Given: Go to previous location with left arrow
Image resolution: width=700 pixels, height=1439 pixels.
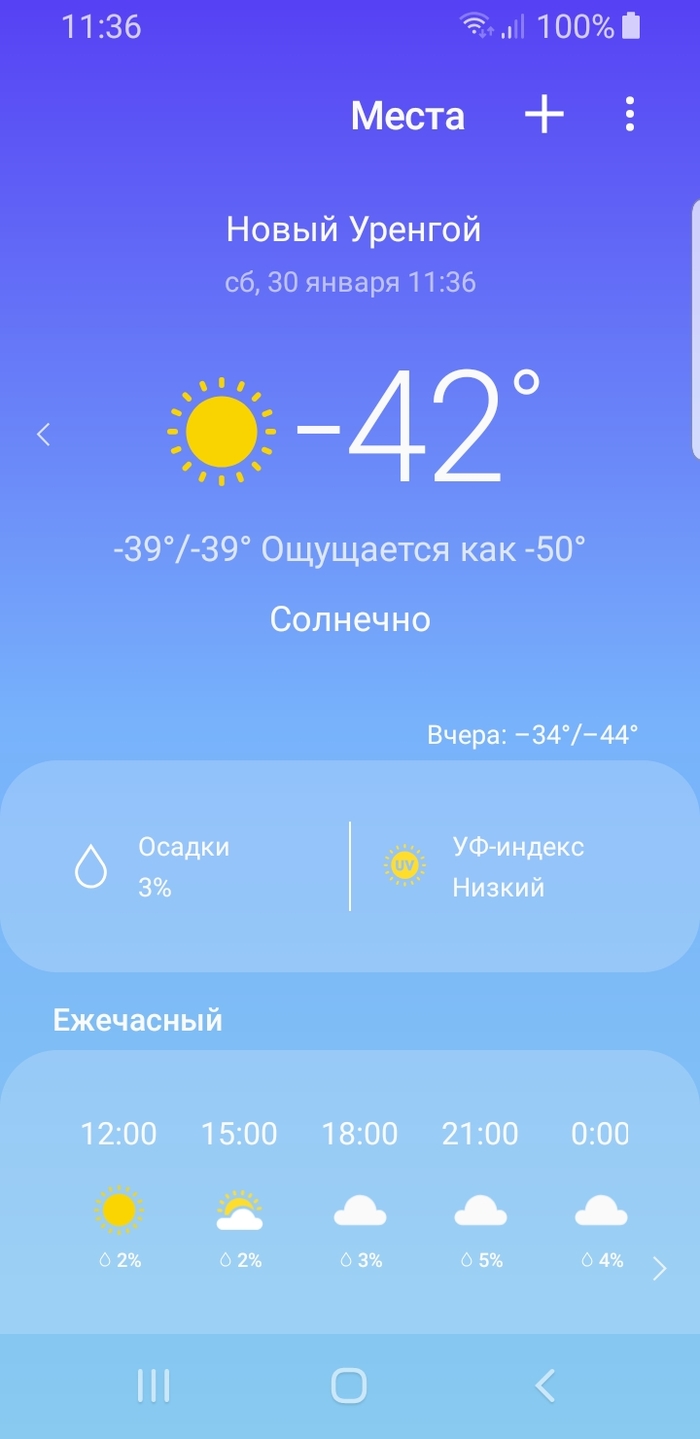Looking at the screenshot, I should point(43,434).
